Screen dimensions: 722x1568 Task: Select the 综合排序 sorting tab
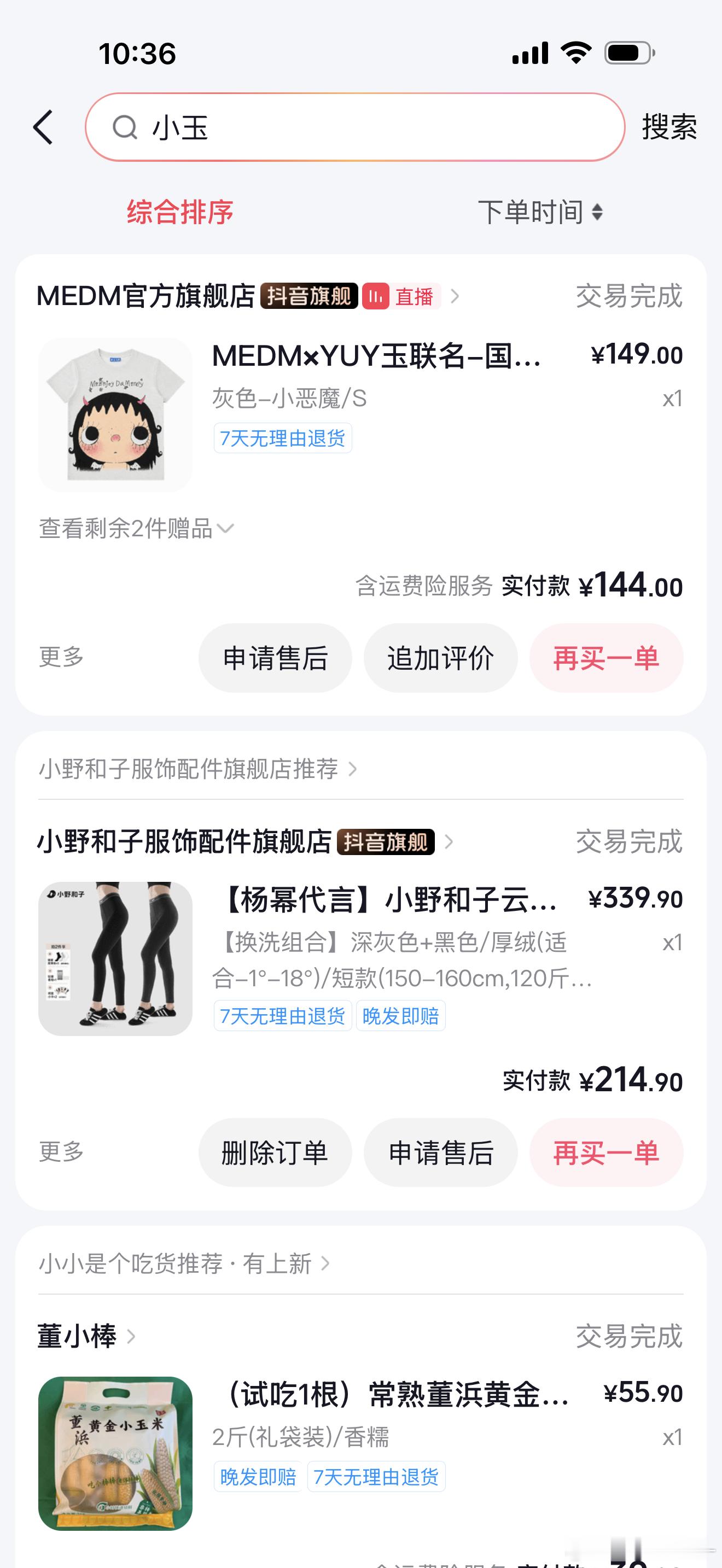180,212
